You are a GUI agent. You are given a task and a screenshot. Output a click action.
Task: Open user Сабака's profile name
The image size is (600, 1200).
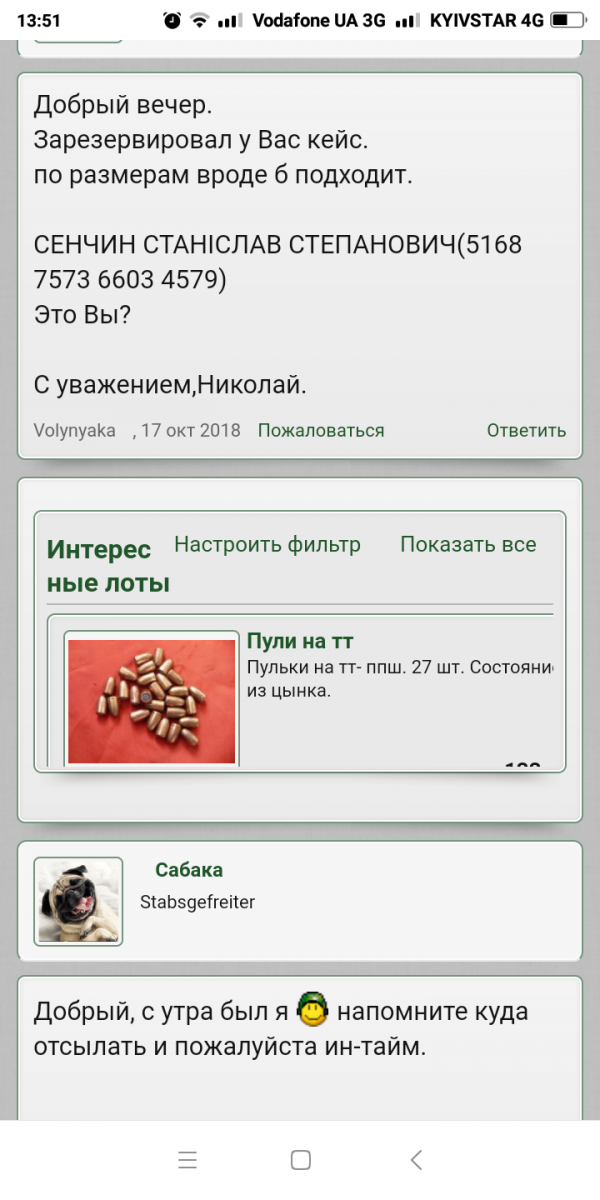tap(189, 870)
